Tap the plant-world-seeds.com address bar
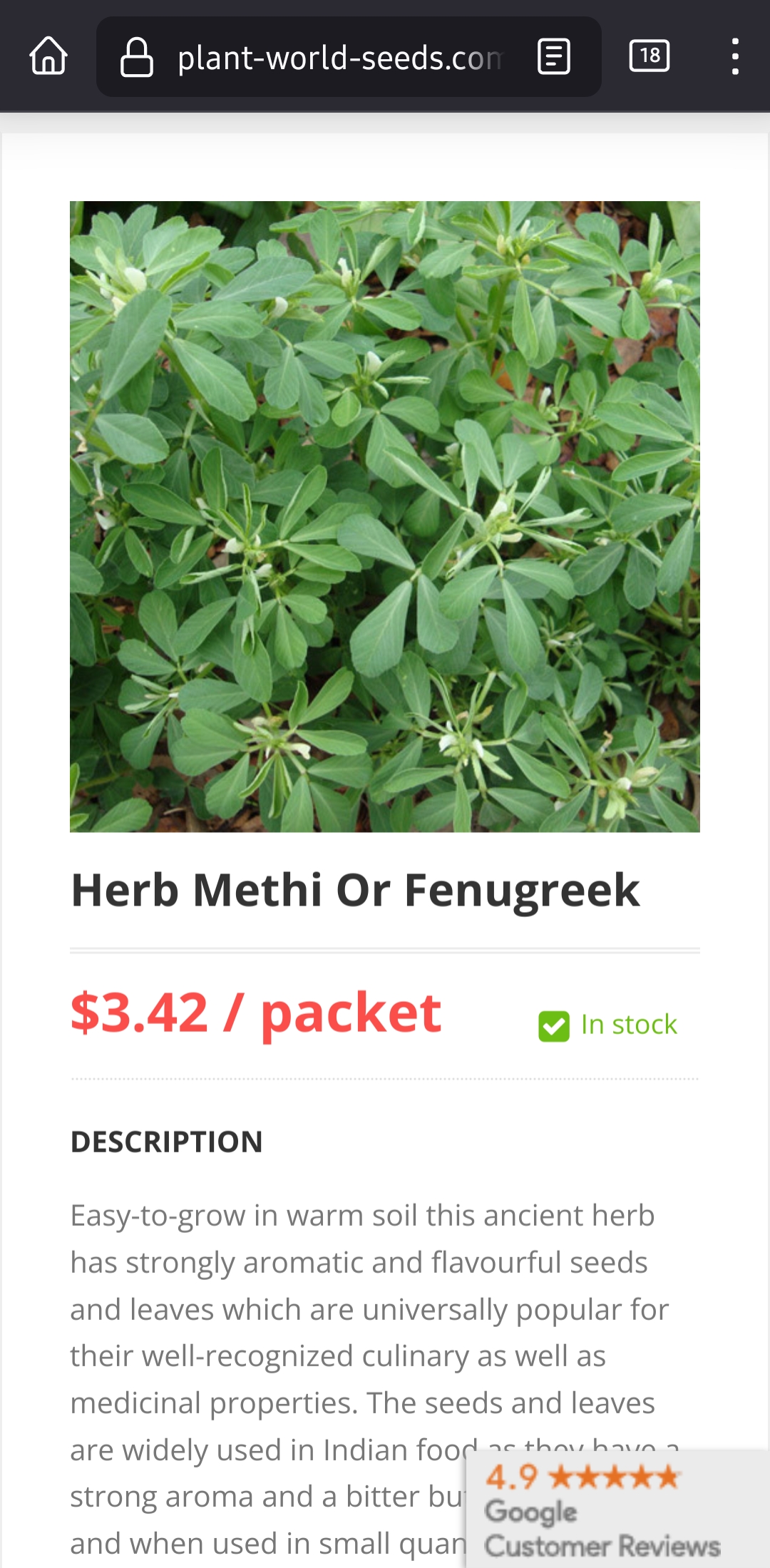 [339, 58]
